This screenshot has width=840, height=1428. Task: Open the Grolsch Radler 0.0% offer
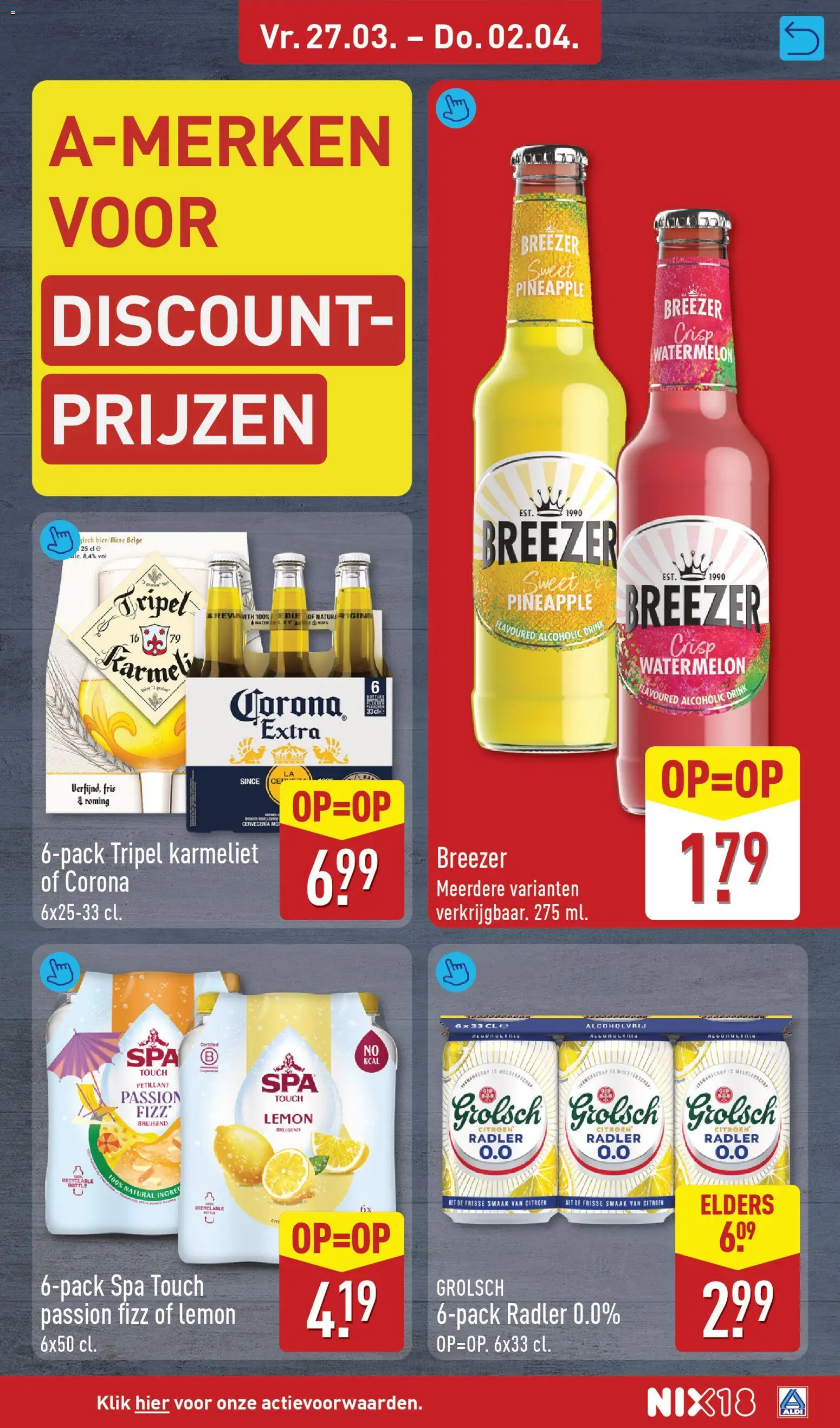[x=456, y=971]
